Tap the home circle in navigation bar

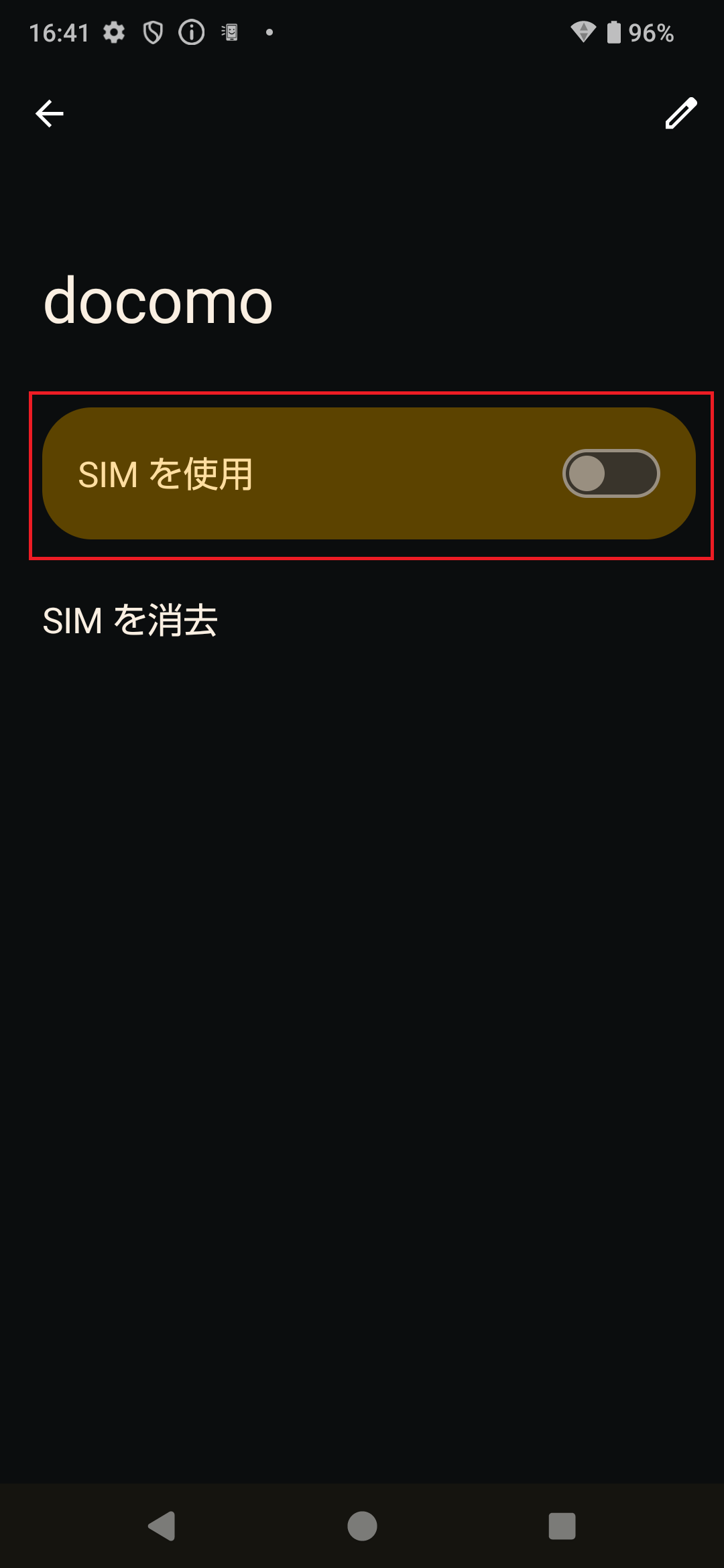click(362, 1524)
